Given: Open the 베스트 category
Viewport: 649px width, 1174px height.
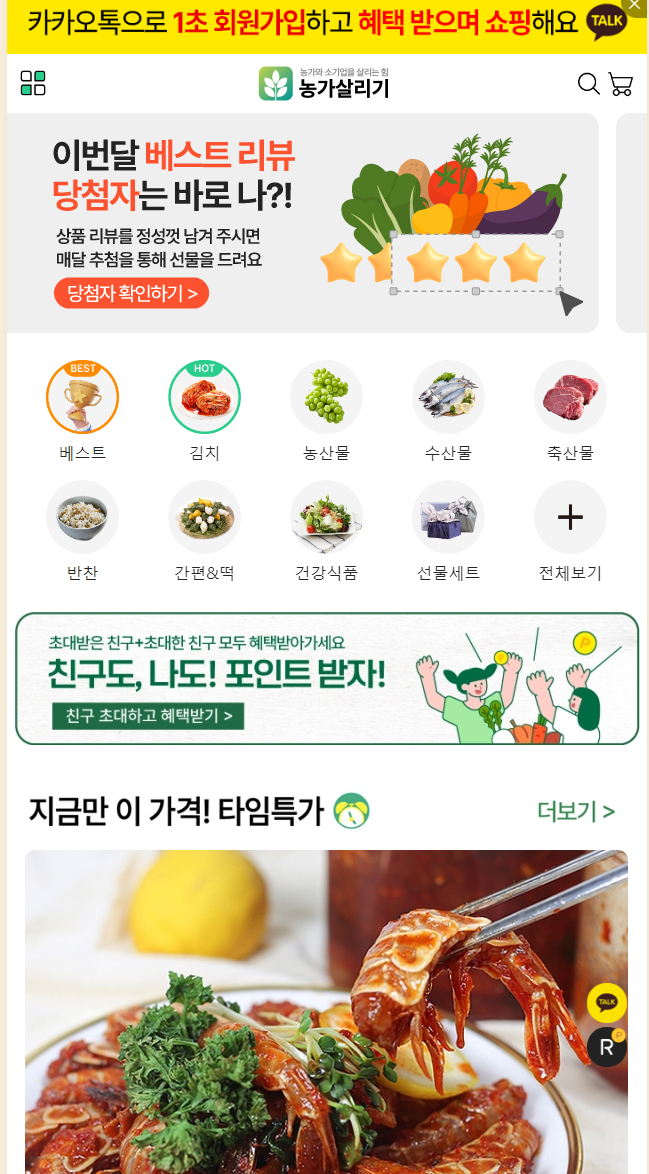Looking at the screenshot, I should (82, 397).
